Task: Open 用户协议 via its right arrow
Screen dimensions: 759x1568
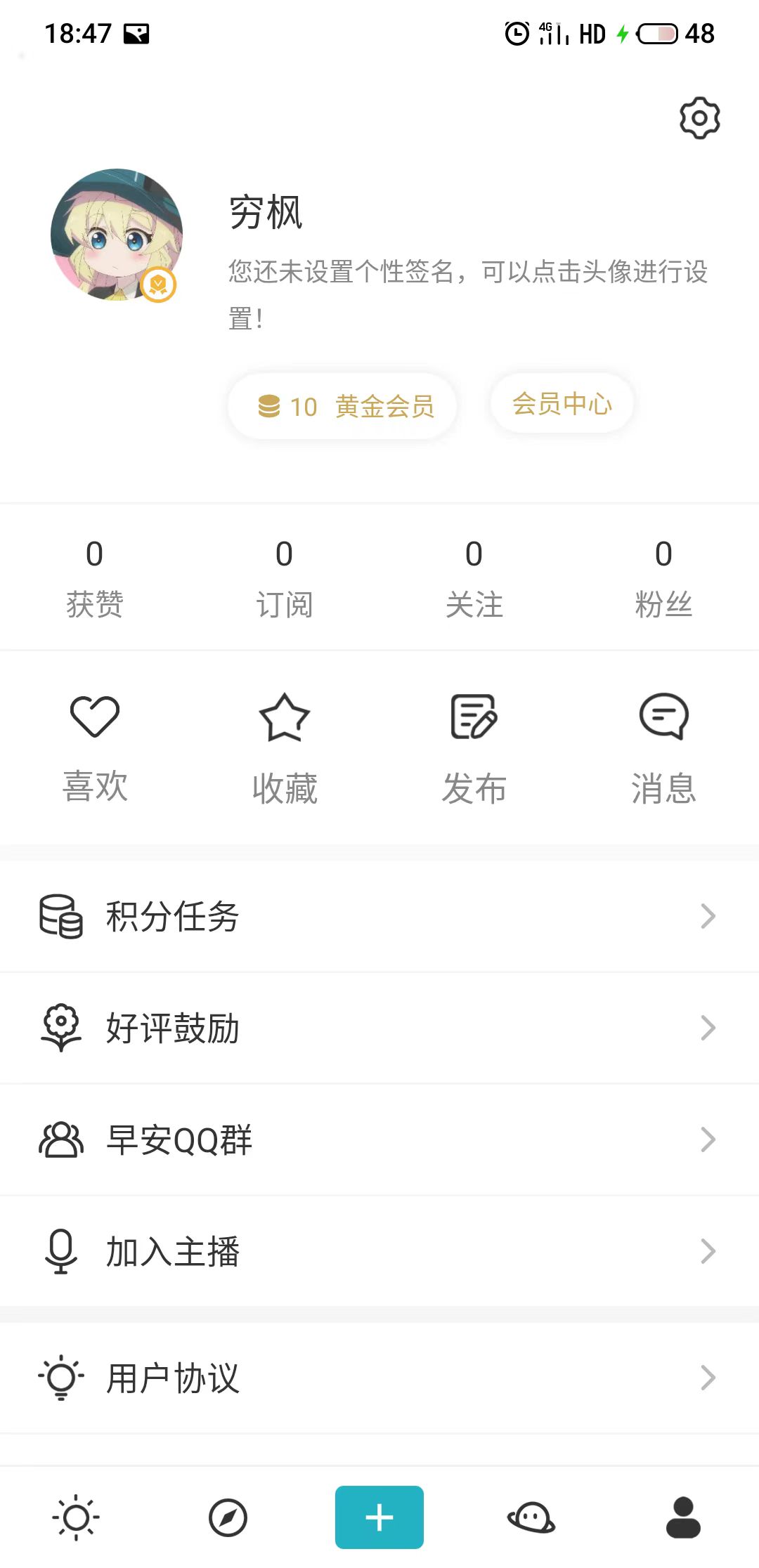Action: pyautogui.click(x=708, y=1377)
